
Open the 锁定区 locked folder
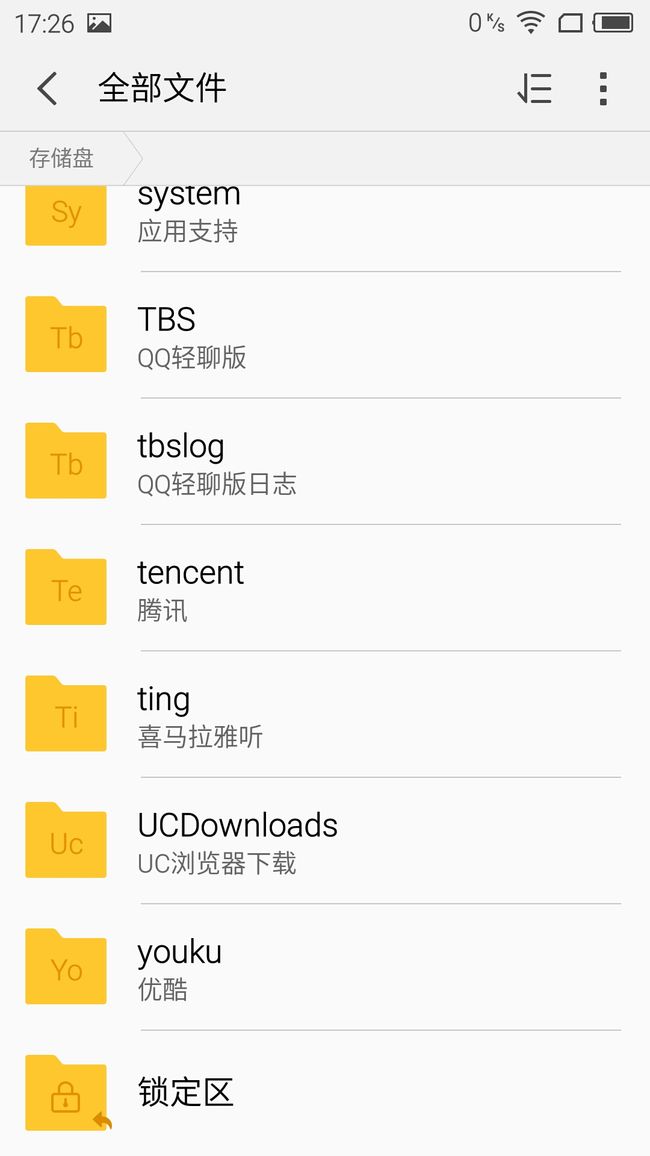point(325,1093)
